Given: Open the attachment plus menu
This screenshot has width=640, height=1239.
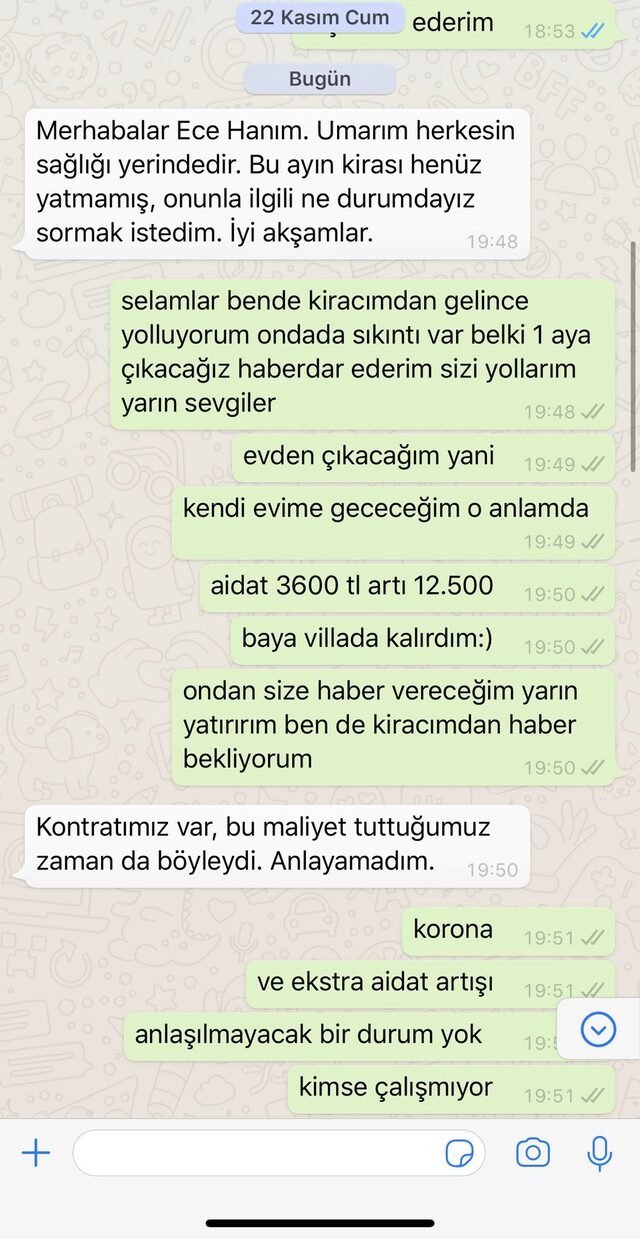Looking at the screenshot, I should pos(36,1153).
